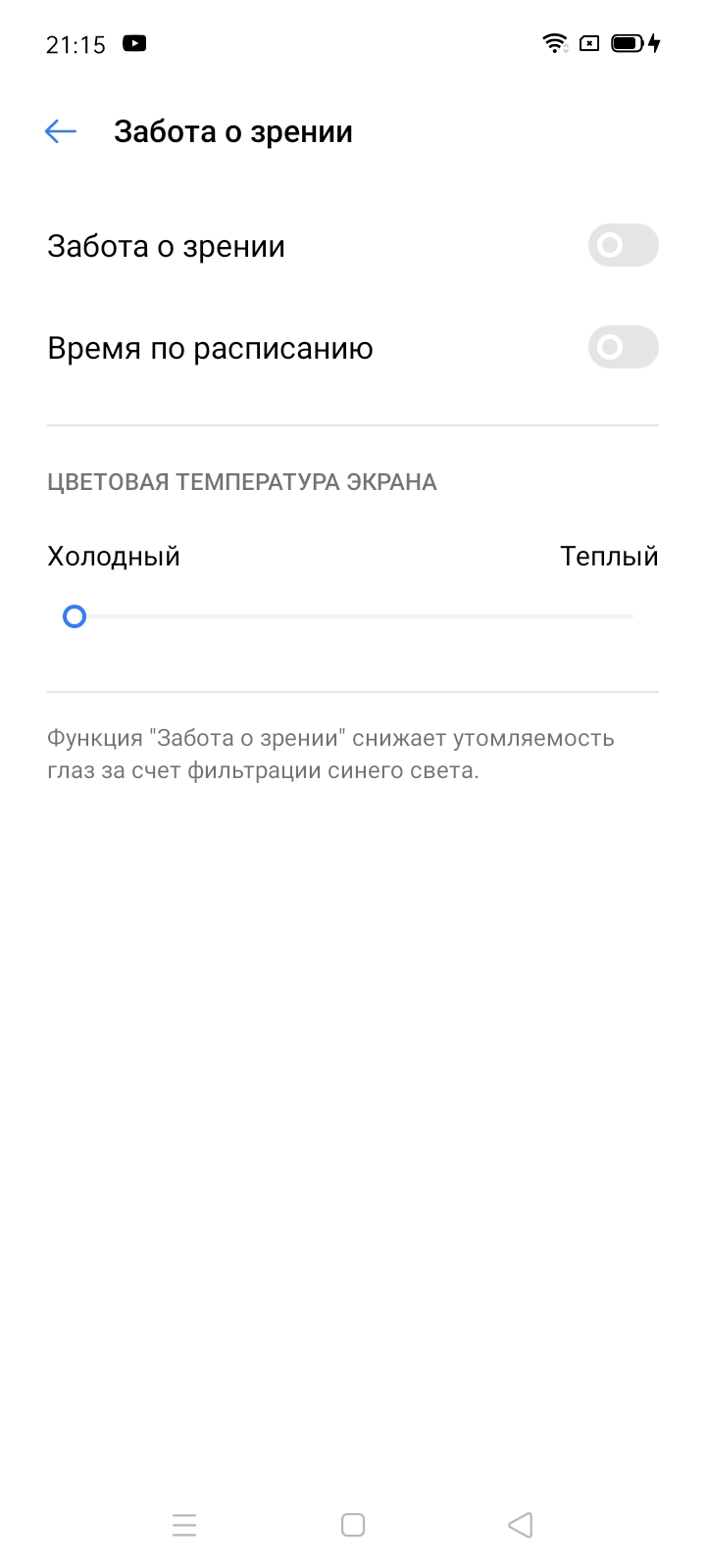Go back from Забота о зрении screen
706x1568 pixels.
click(x=61, y=131)
